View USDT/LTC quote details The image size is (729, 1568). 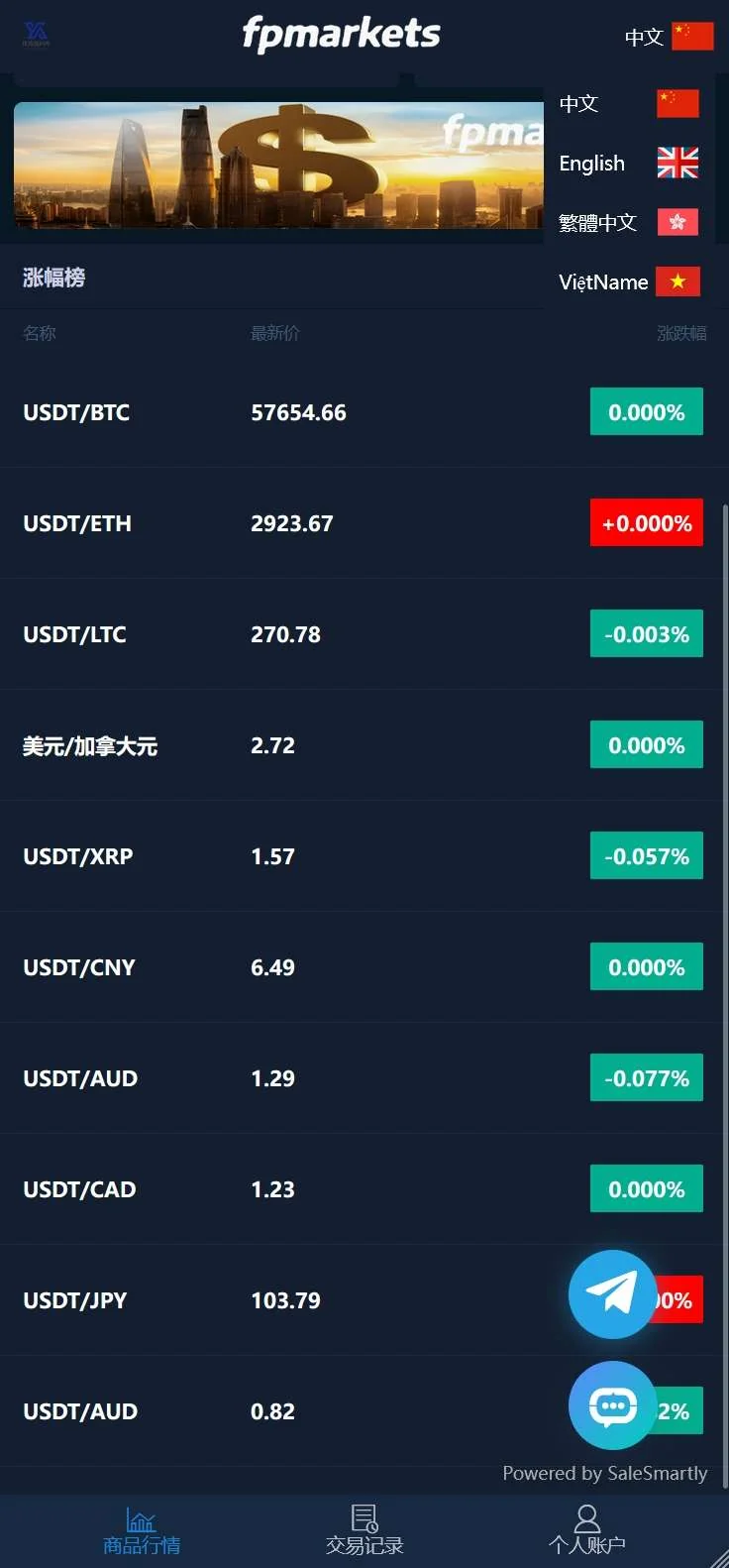pyautogui.click(x=297, y=634)
